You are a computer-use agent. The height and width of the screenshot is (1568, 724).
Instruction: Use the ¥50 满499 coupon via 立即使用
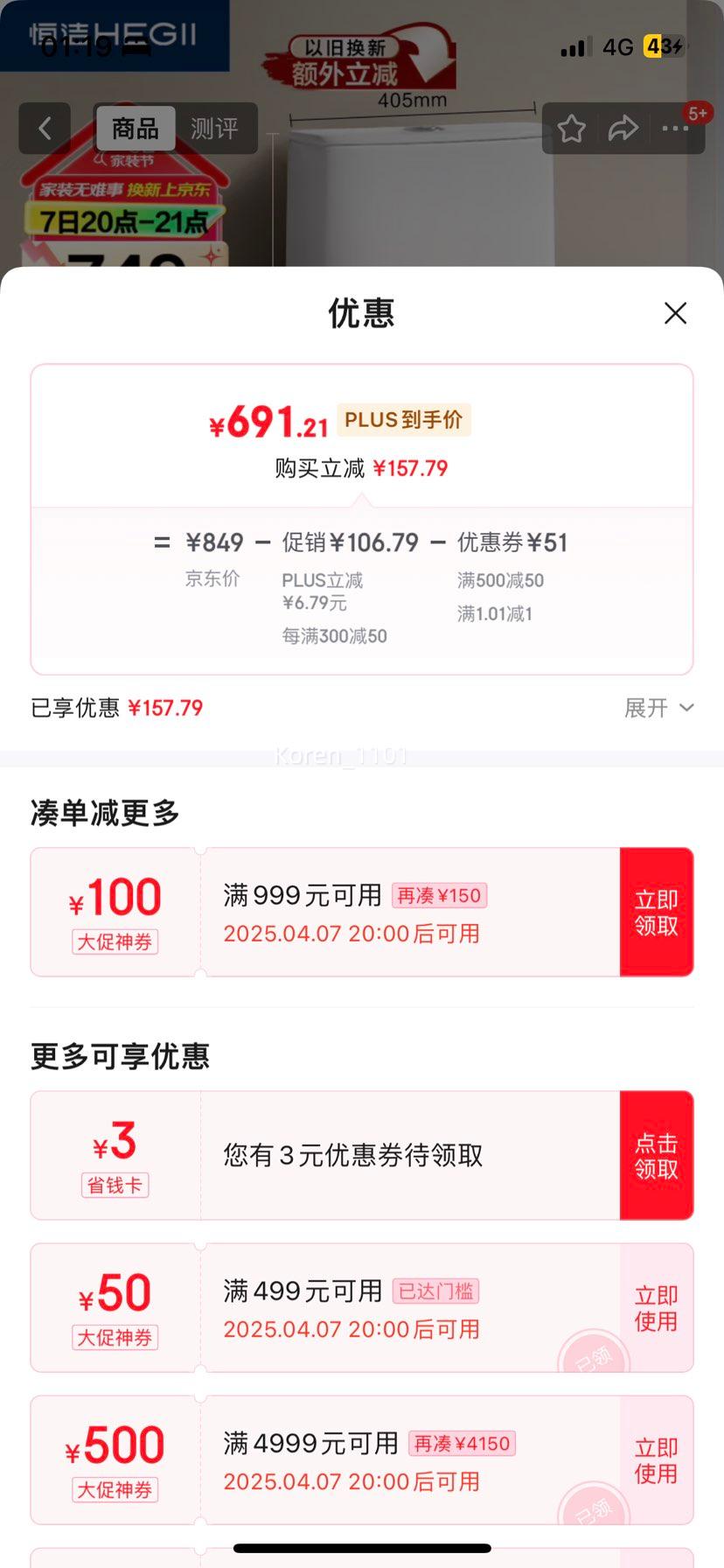click(x=657, y=1307)
